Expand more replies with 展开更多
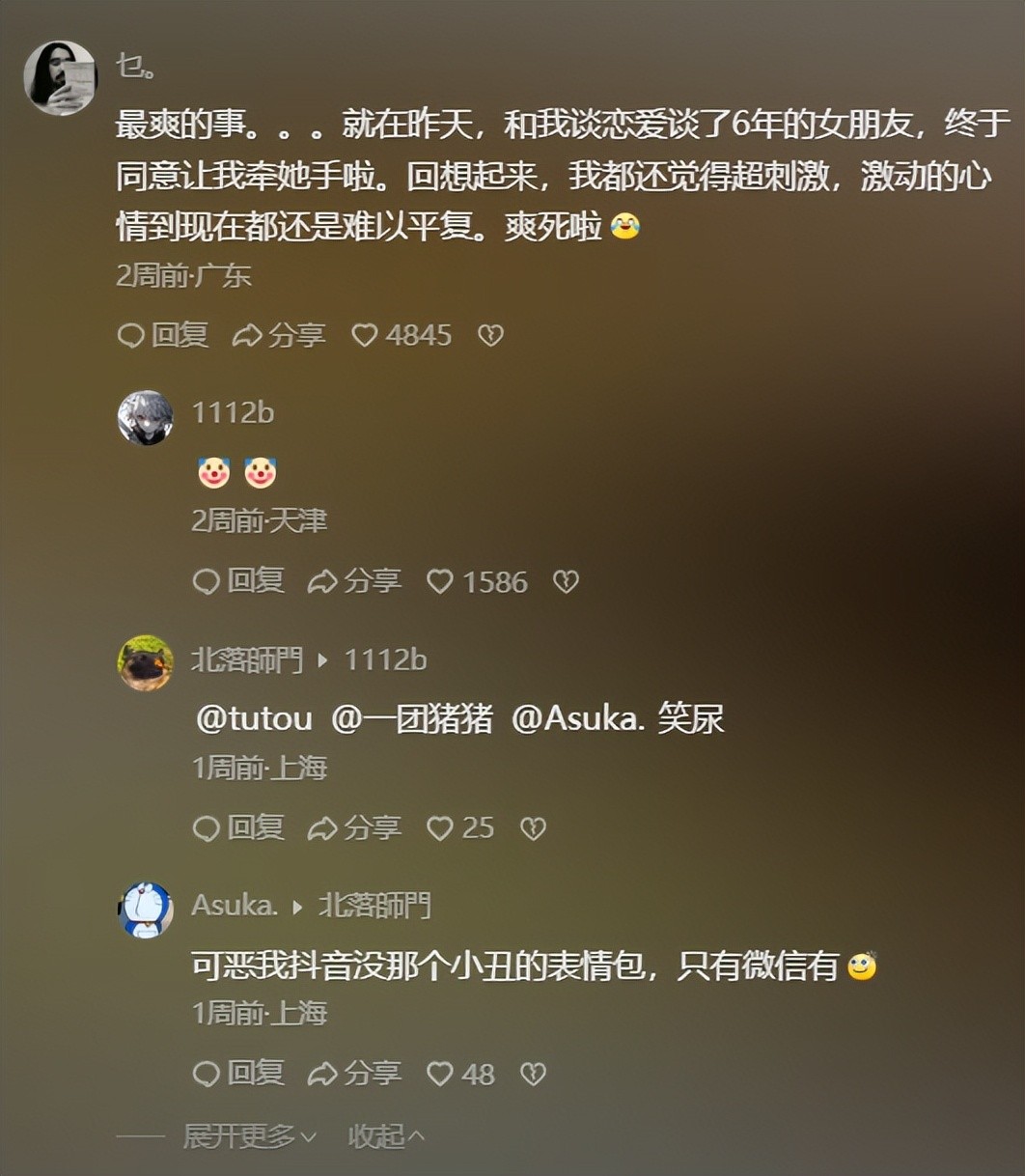This screenshot has height=1176, width=1025. coord(249,1136)
